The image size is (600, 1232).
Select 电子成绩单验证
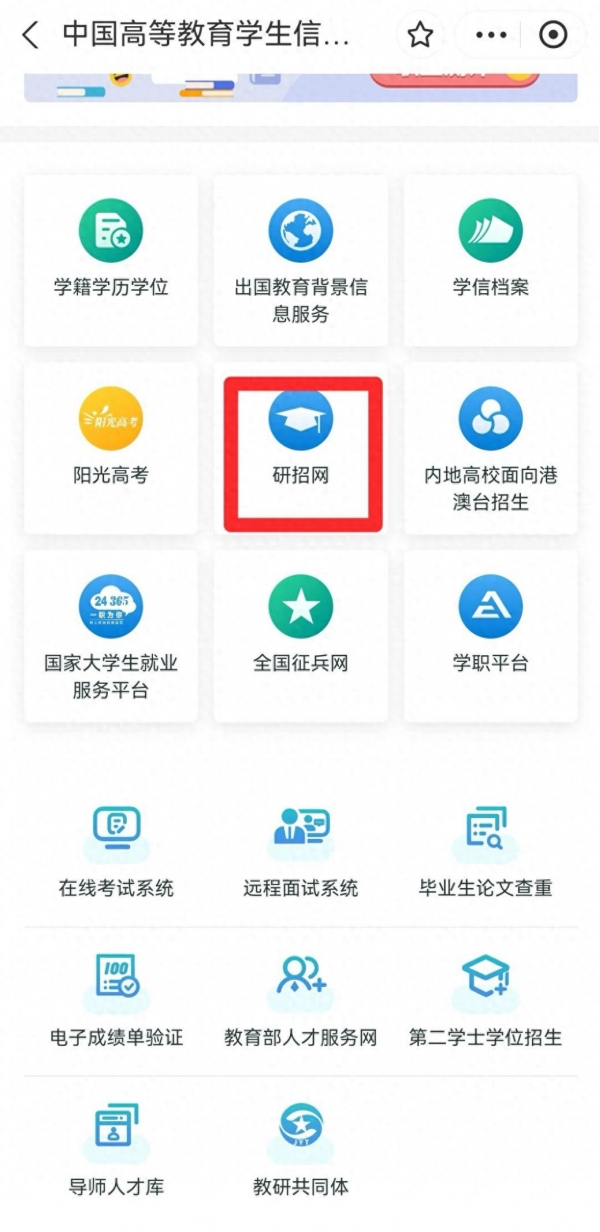click(116, 1000)
